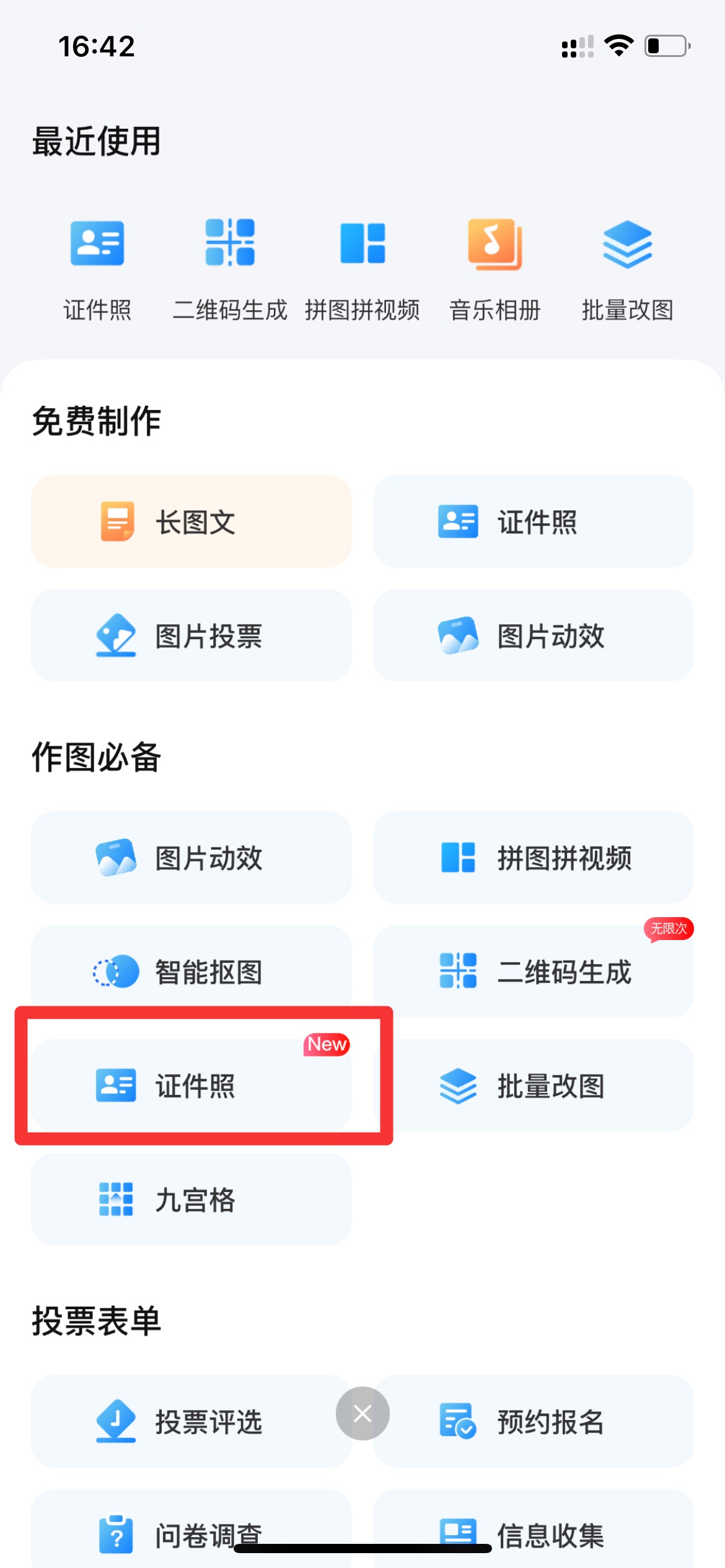This screenshot has height=1568, width=725.
Task: Open 批量改图 under 作图必备
Action: (533, 1085)
